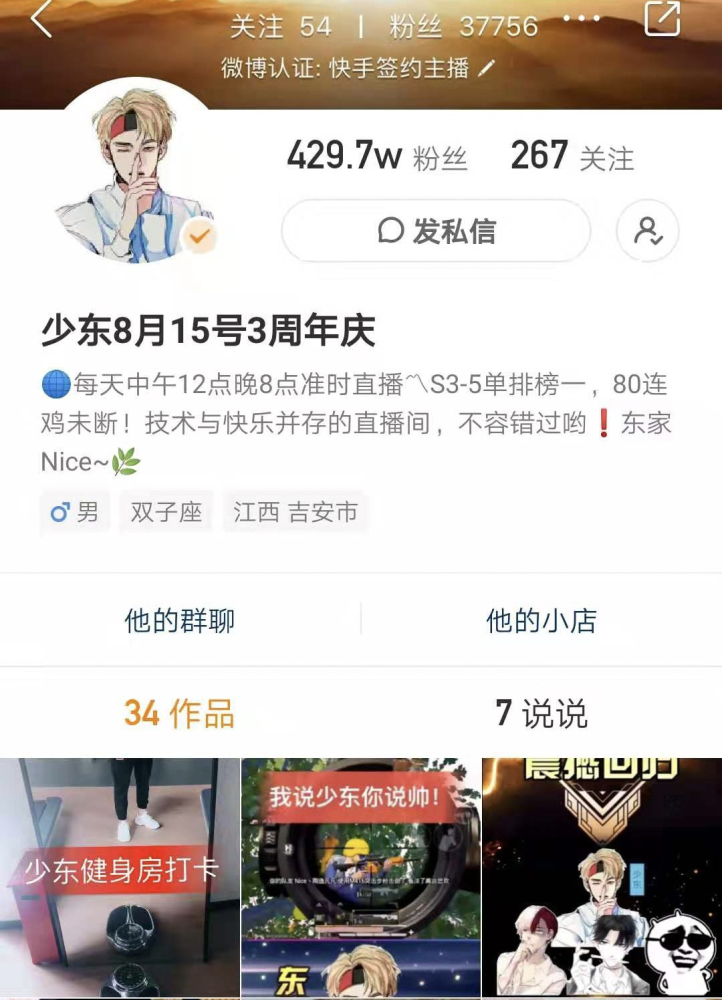
Task: Switch to the 7 说说 tab
Action: pyautogui.click(x=541, y=713)
